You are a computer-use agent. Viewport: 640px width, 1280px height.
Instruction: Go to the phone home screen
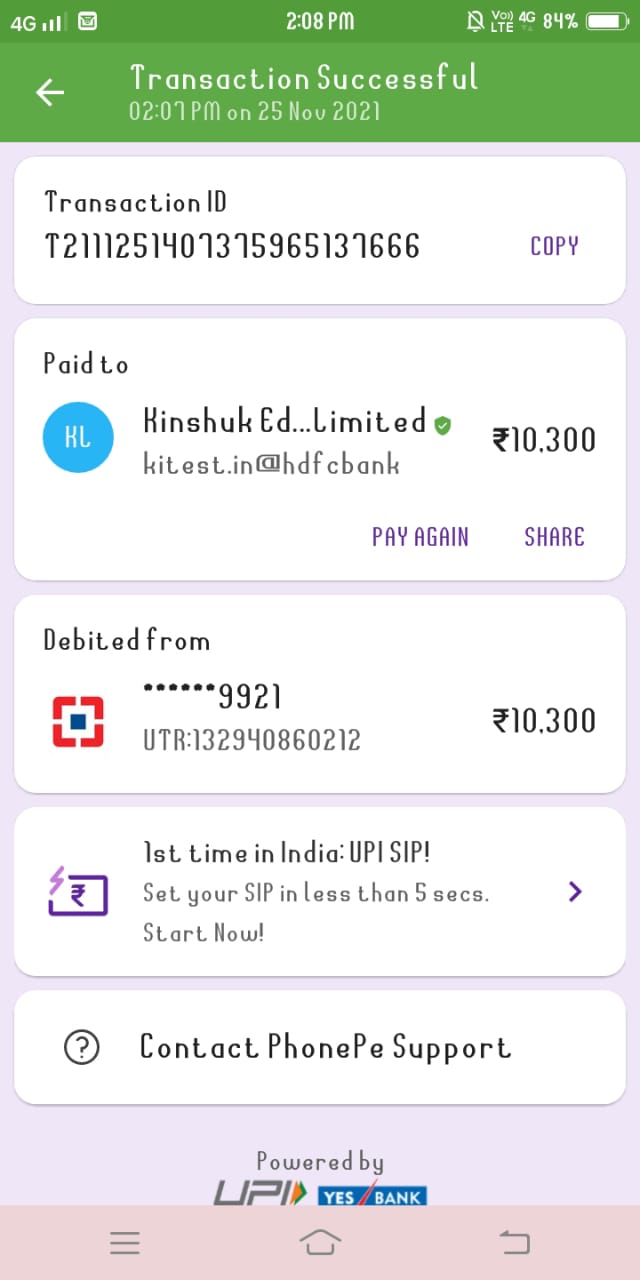[320, 1243]
